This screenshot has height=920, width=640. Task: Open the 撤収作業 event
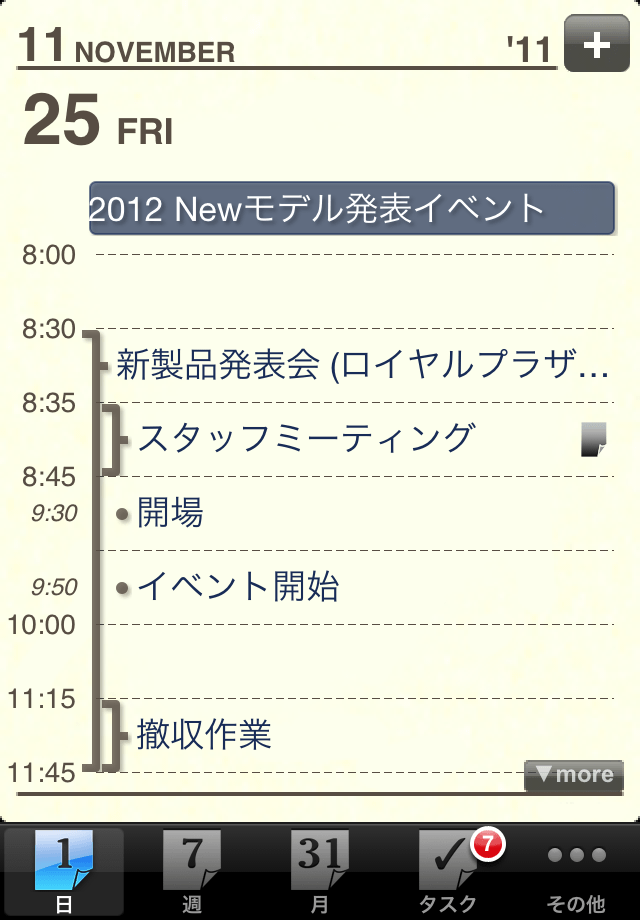(x=204, y=735)
